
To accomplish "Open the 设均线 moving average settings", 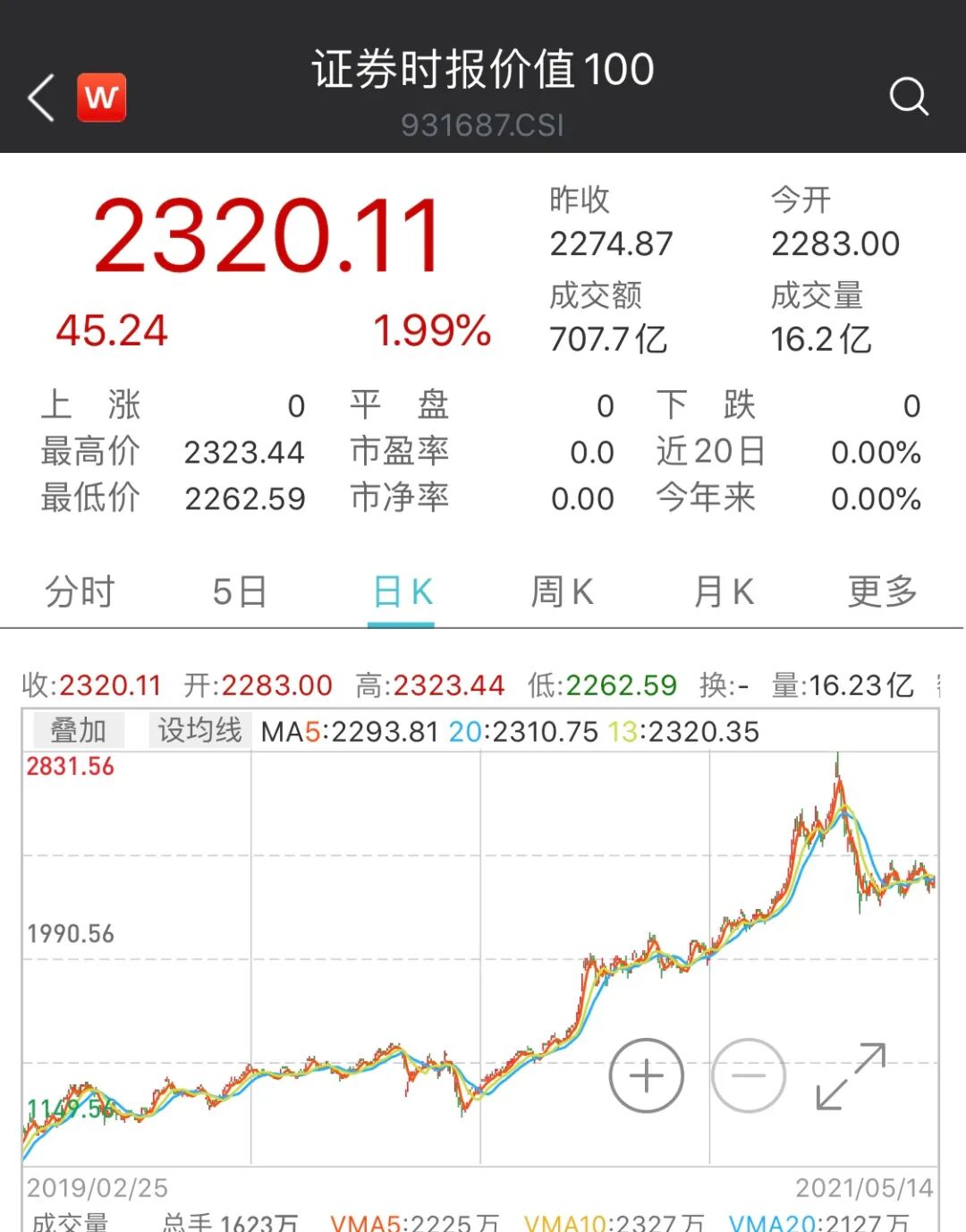I will [199, 731].
